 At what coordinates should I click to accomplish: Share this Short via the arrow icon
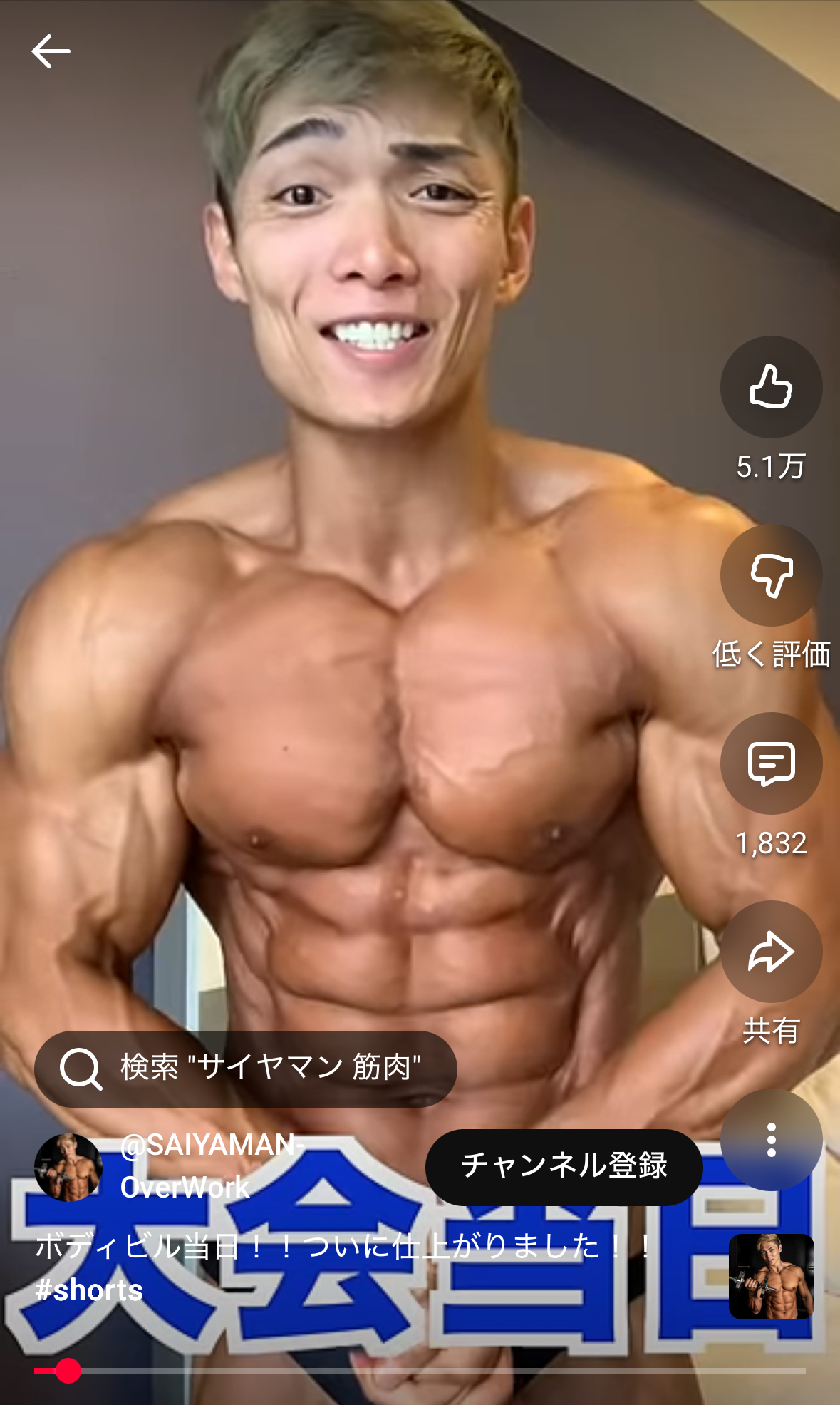coord(771,952)
